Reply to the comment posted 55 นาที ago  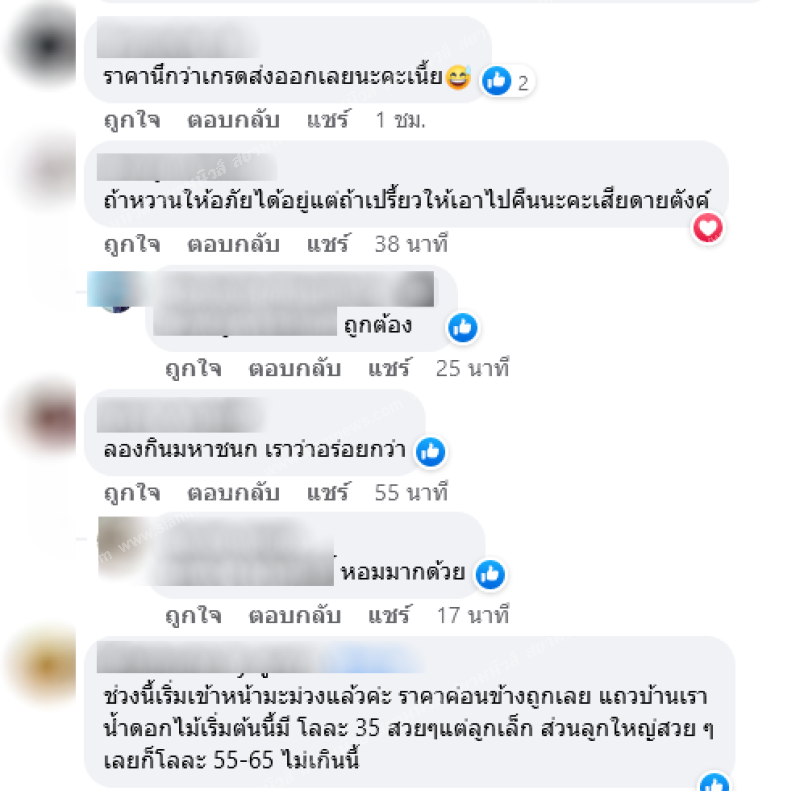(x=233, y=492)
